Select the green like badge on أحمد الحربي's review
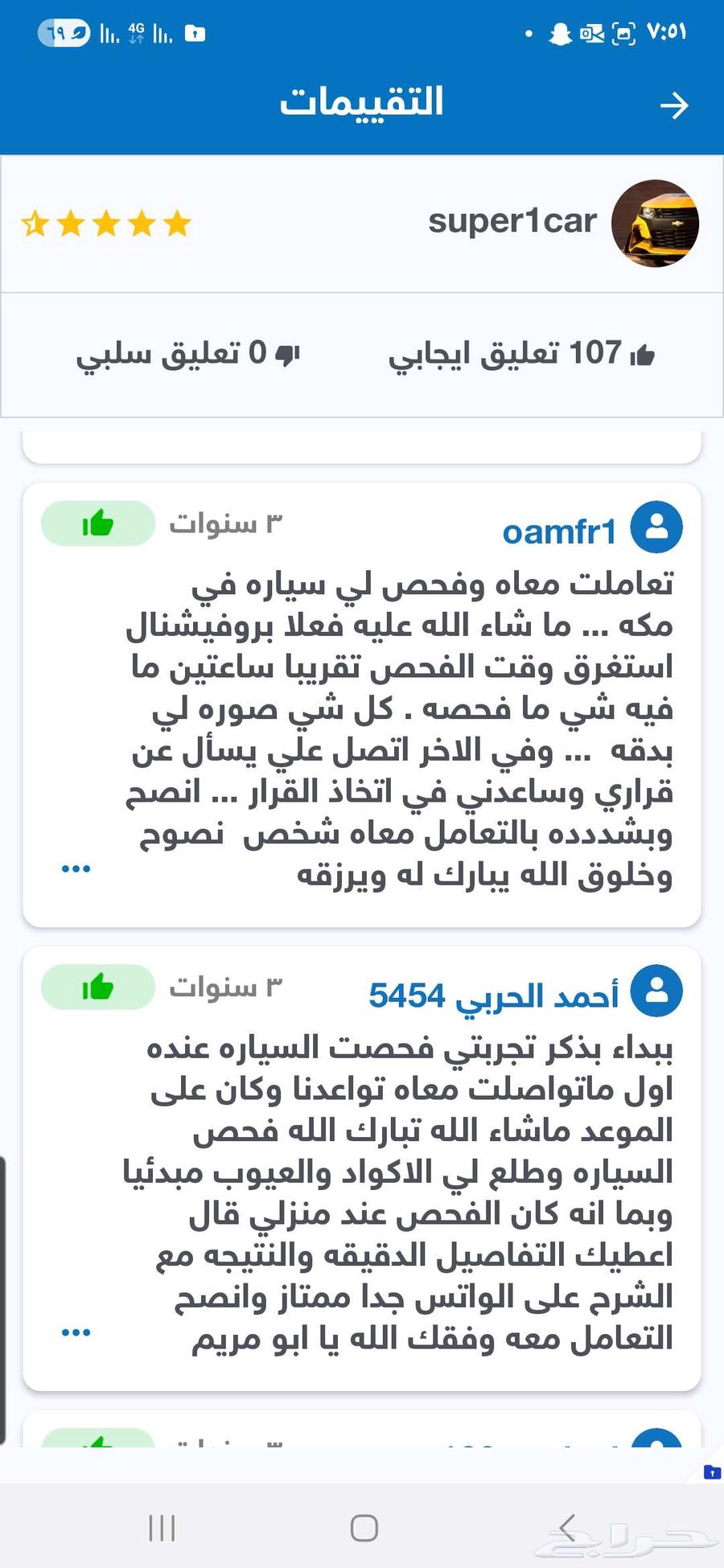Image resolution: width=724 pixels, height=1568 pixels. point(97,987)
